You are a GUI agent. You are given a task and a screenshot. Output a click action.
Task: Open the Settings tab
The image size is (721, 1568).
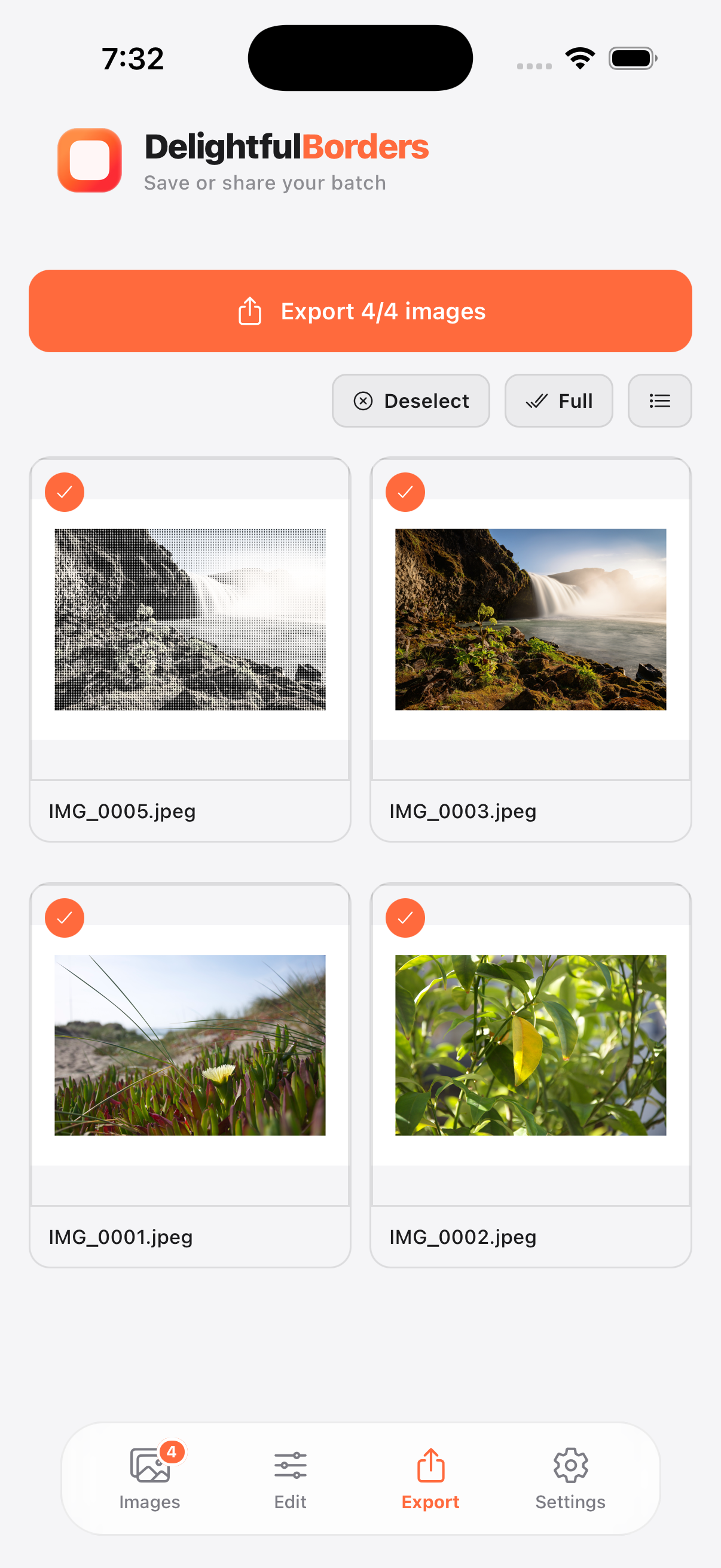pyautogui.click(x=570, y=1478)
